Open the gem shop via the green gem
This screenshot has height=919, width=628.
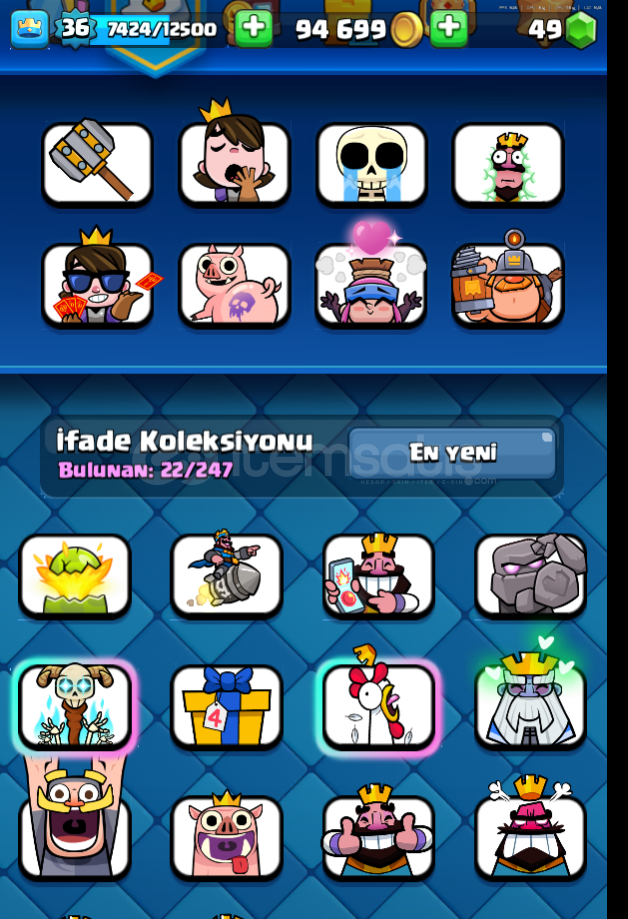pyautogui.click(x=580, y=30)
